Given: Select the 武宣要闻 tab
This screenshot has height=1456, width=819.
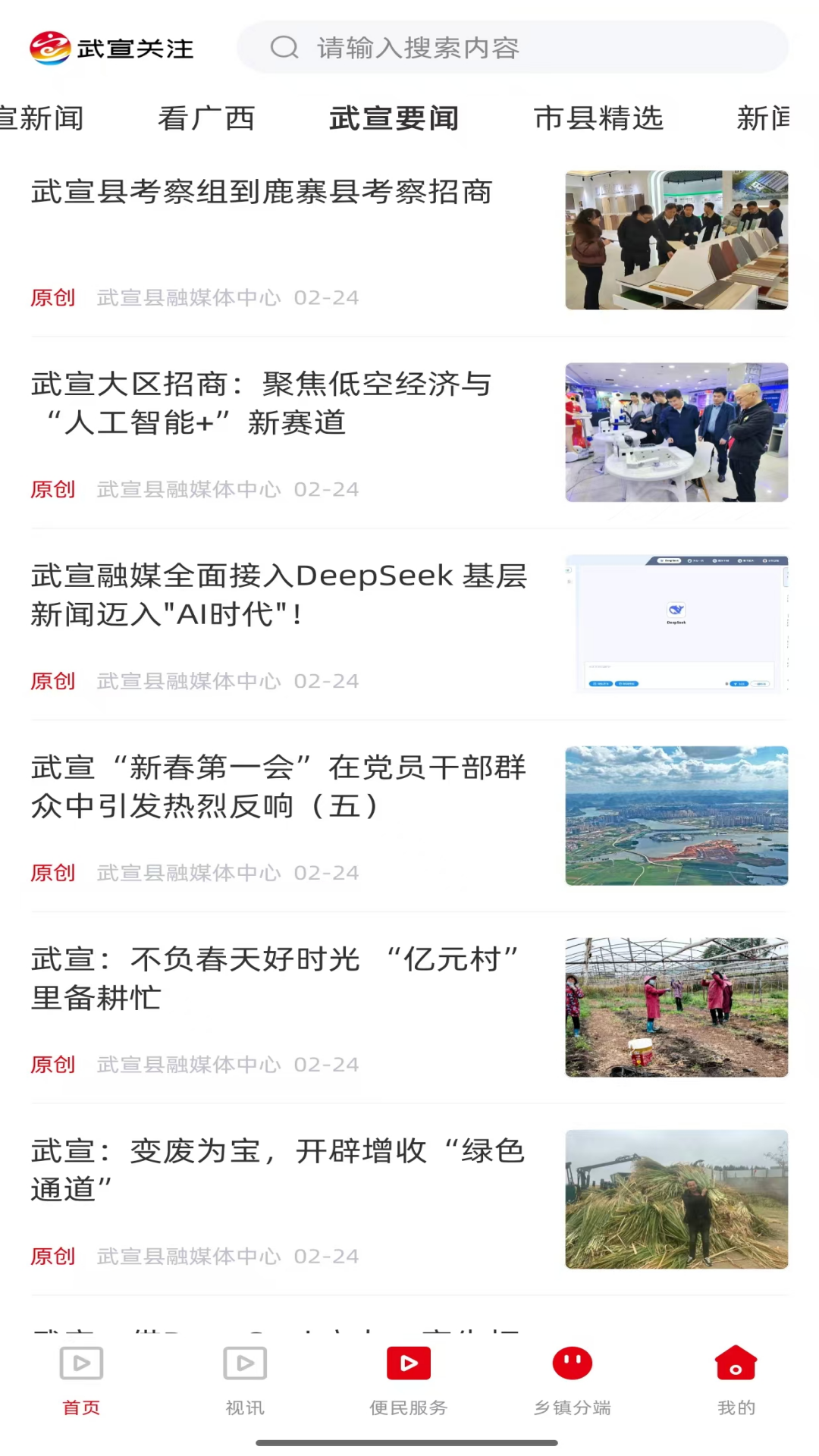Looking at the screenshot, I should pos(393,118).
